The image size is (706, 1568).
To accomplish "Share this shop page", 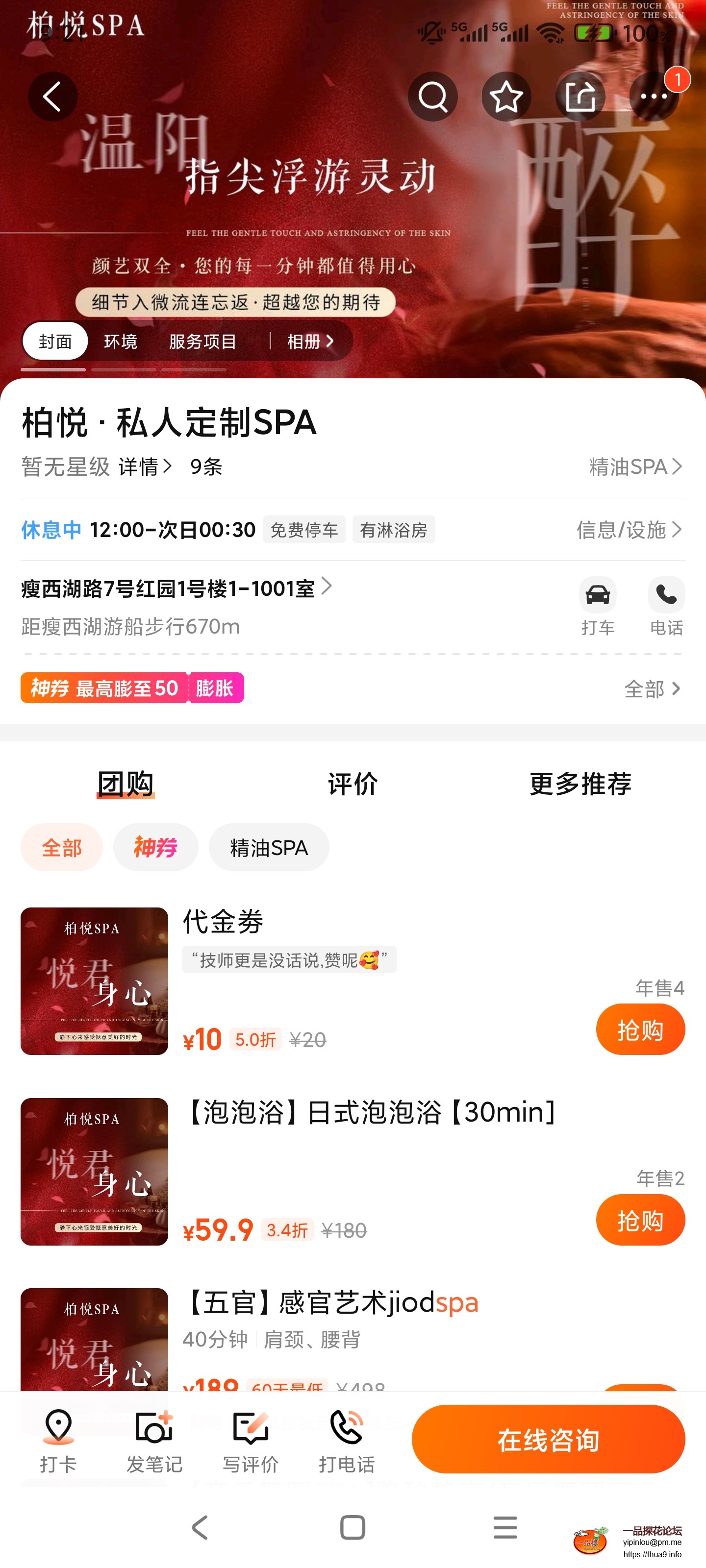I will tap(580, 96).
